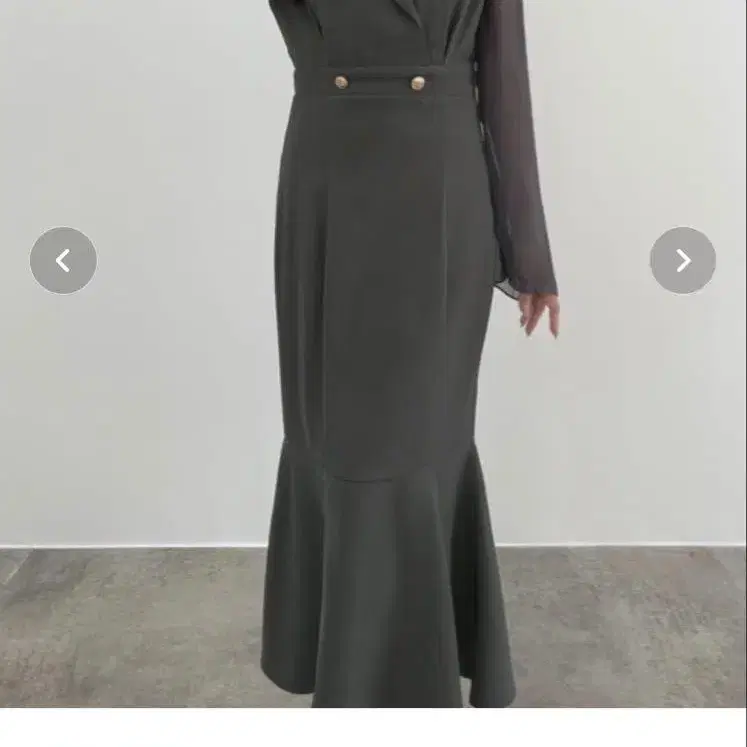Go to the next product image

683,260
